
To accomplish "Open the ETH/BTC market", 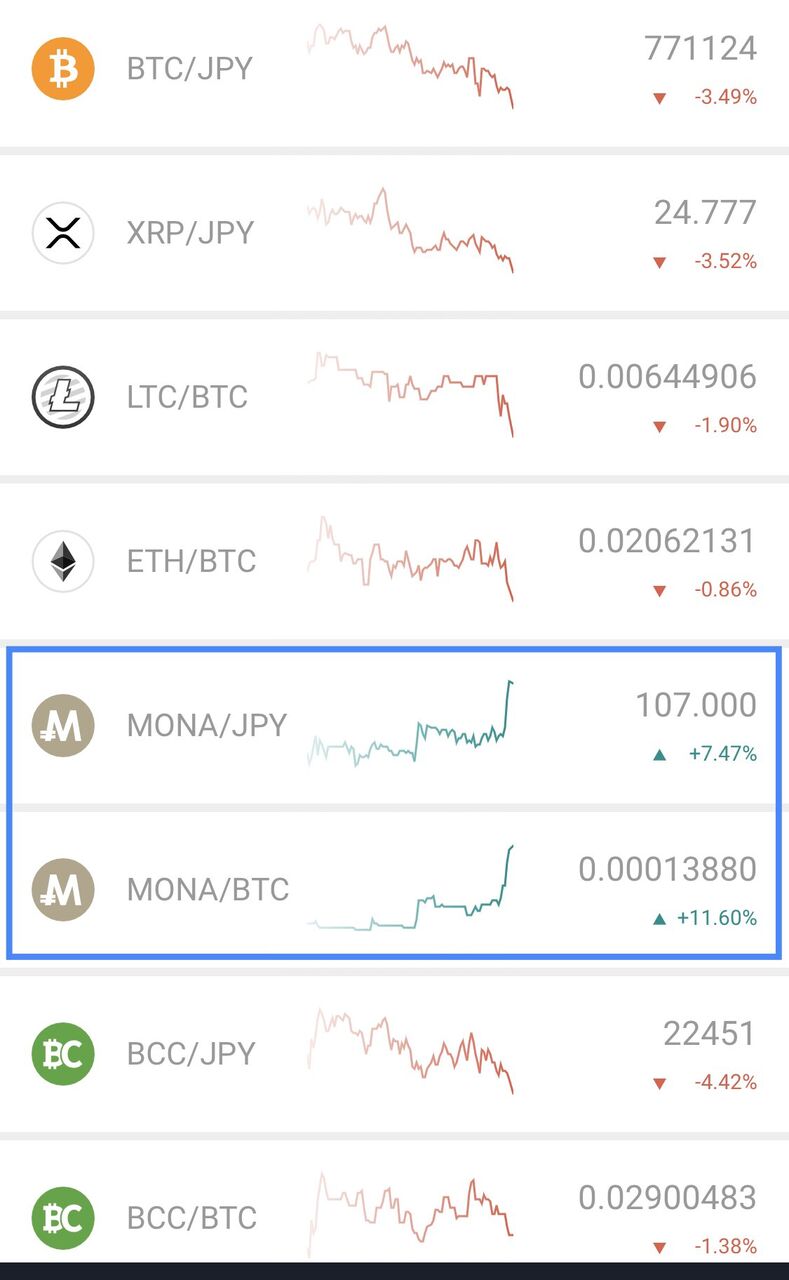I will (191, 561).
